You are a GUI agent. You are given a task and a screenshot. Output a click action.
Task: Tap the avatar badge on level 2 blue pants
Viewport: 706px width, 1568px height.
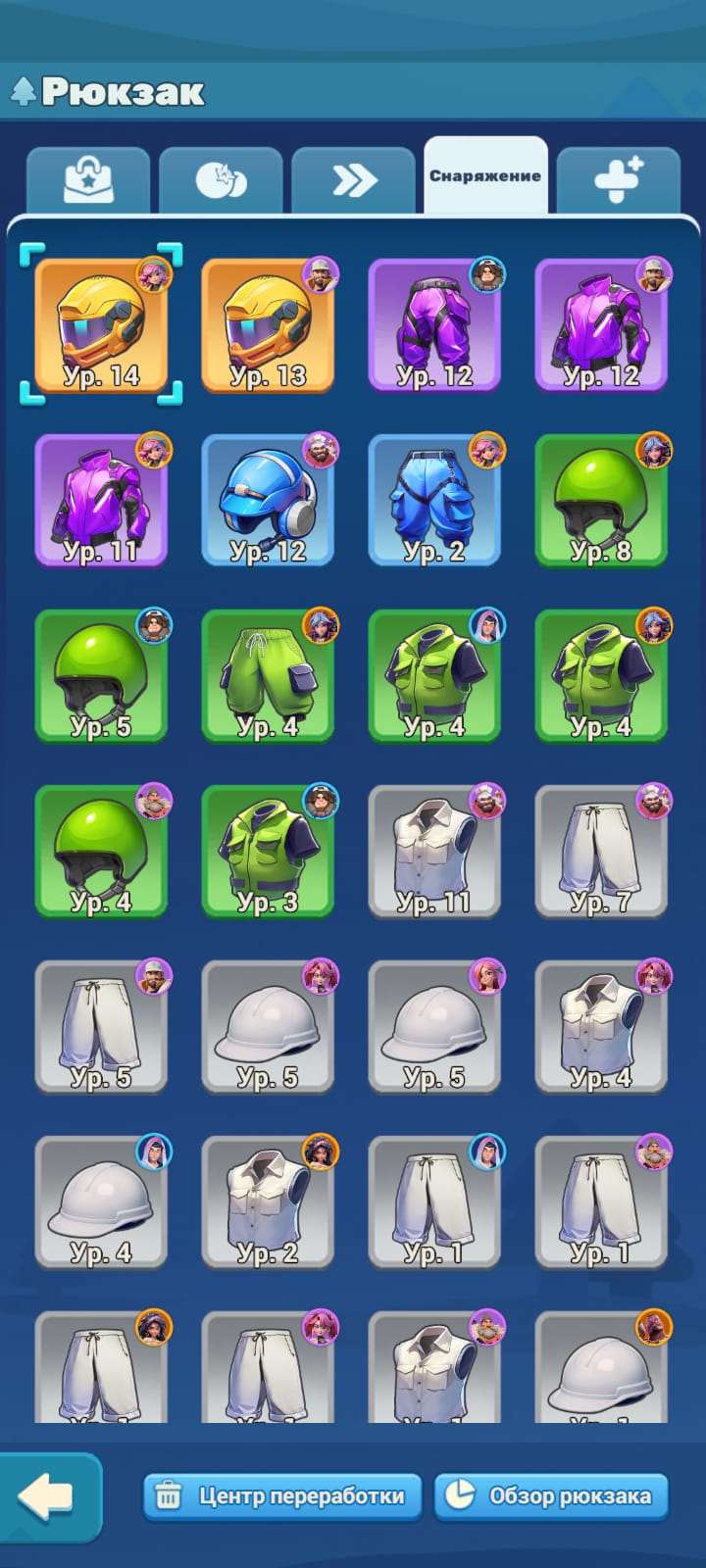coord(484,448)
